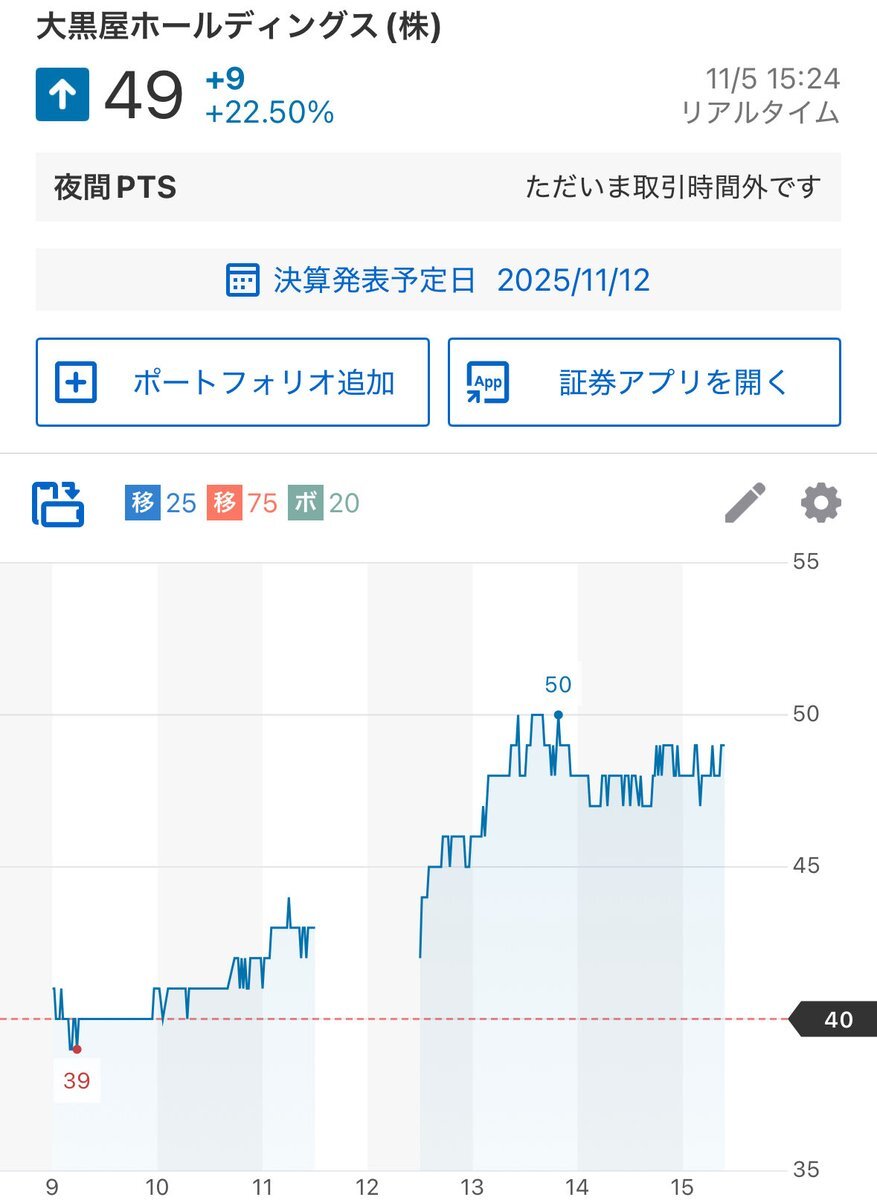
Task: Click the 証券アプリを開く button
Action: (646, 381)
